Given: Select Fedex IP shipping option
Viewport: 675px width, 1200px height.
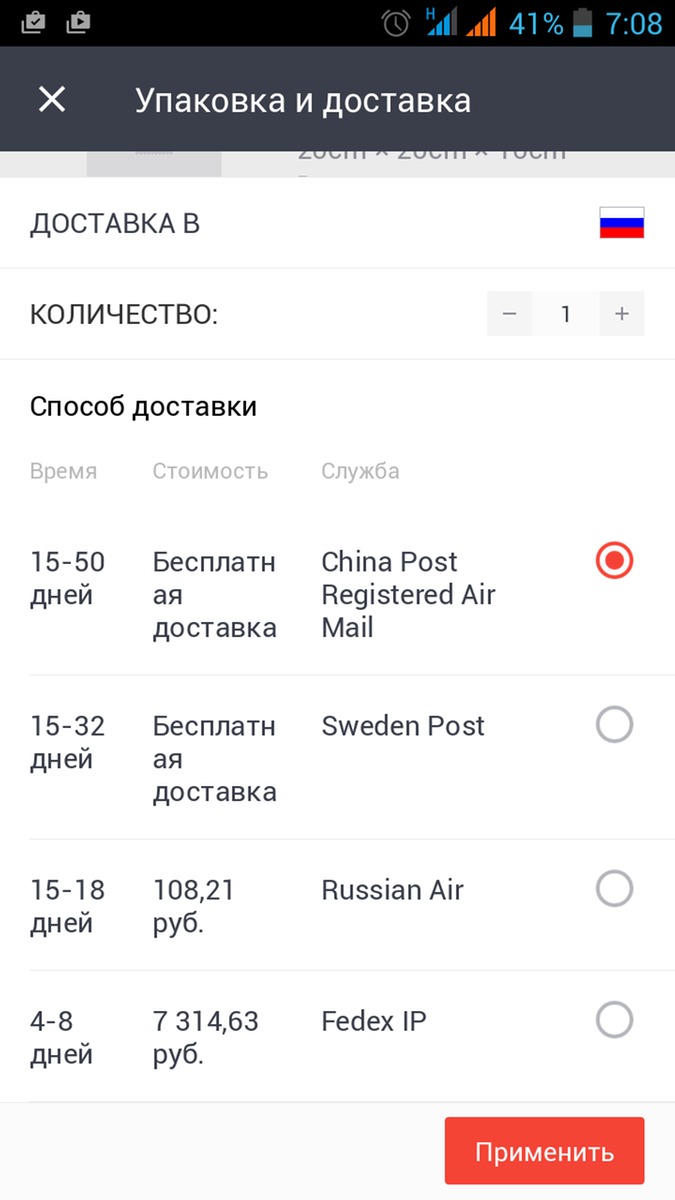Looking at the screenshot, I should click(614, 1020).
